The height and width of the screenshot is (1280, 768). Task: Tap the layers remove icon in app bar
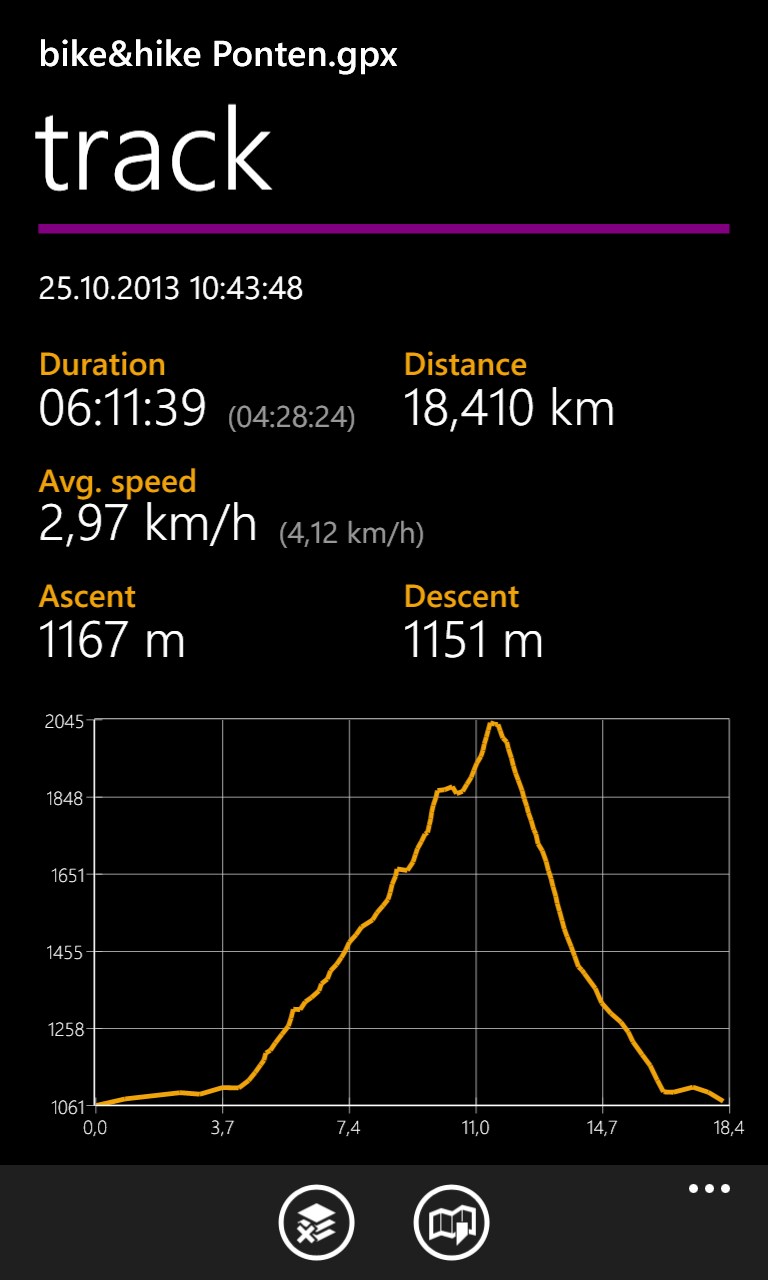[316, 1222]
